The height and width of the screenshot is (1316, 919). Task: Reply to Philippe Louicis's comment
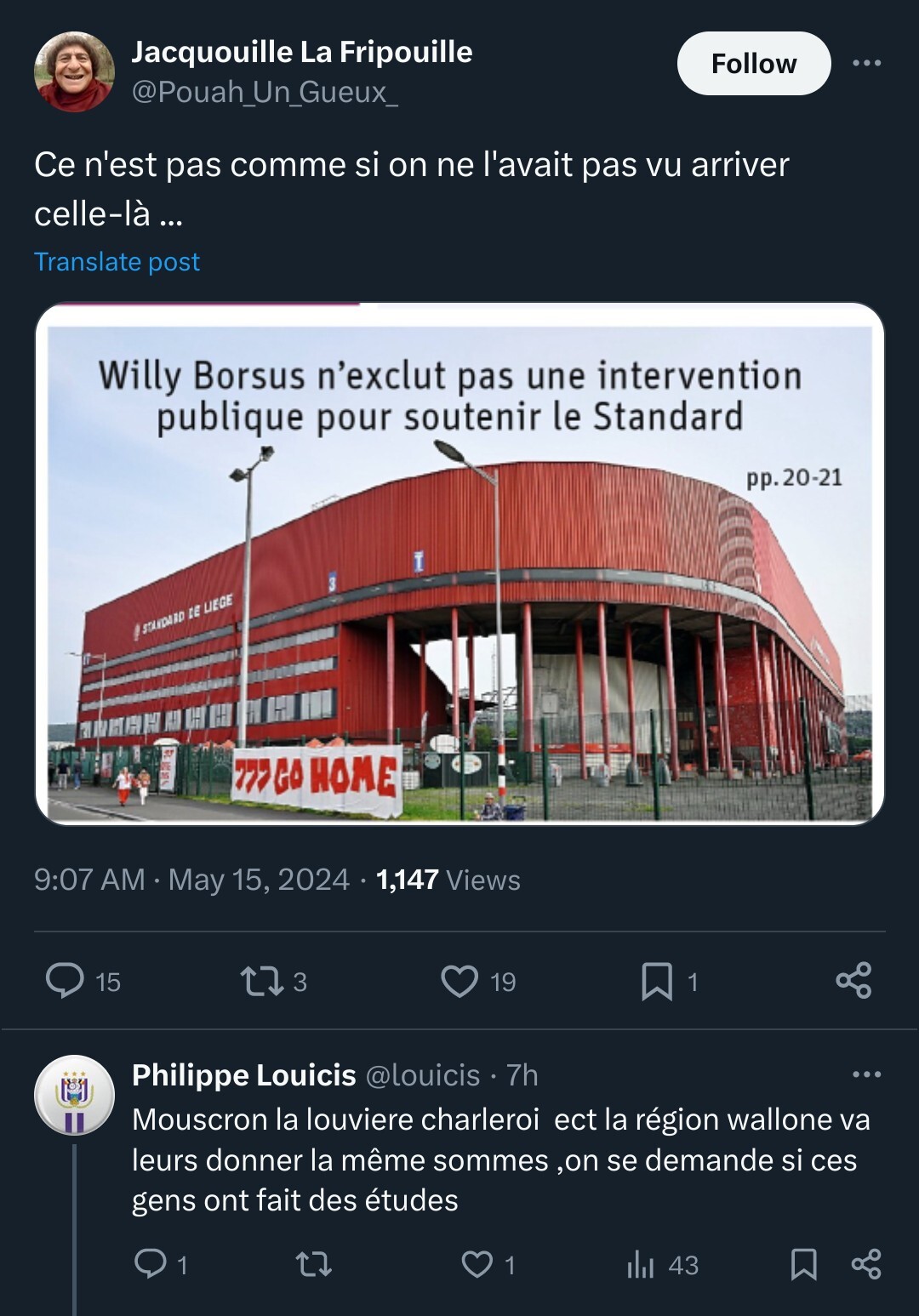(151, 1264)
